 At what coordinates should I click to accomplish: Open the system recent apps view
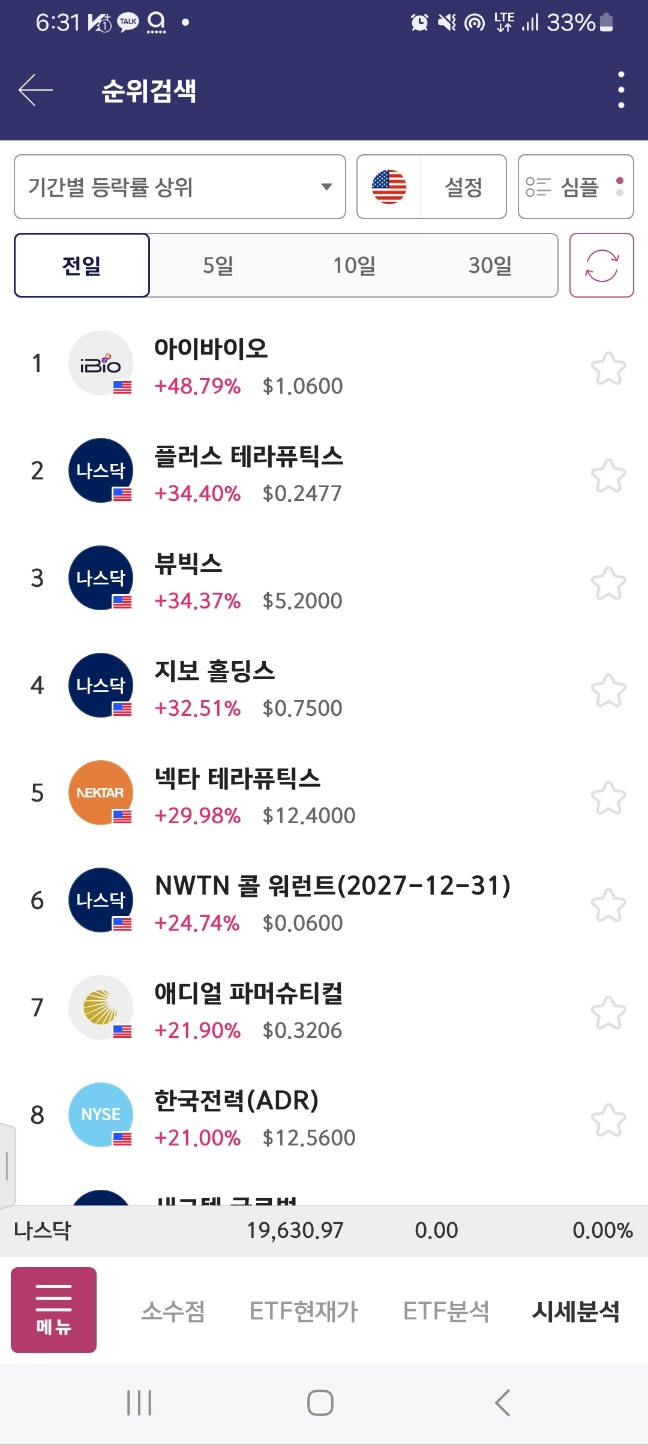(x=139, y=1403)
